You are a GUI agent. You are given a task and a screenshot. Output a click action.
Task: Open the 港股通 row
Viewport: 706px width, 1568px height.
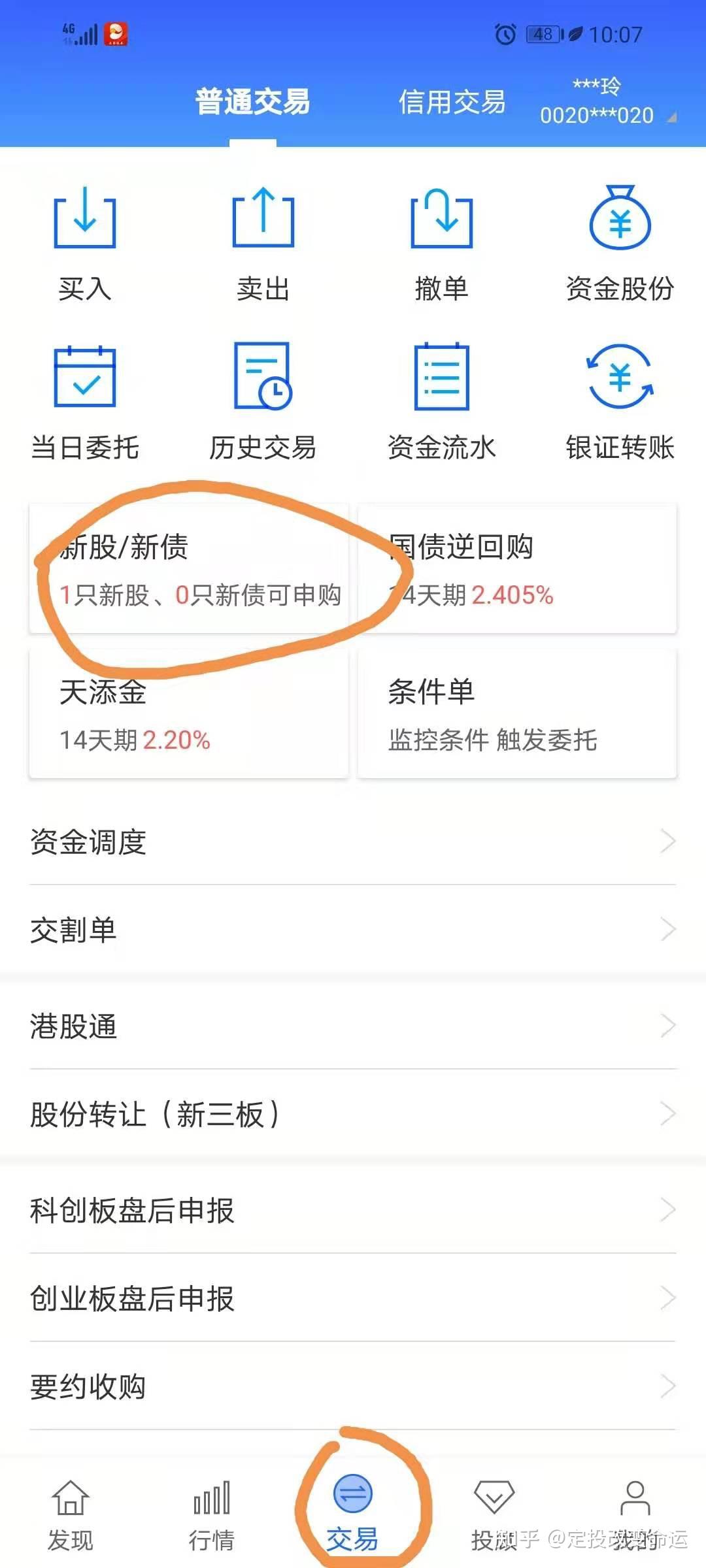(x=353, y=1026)
